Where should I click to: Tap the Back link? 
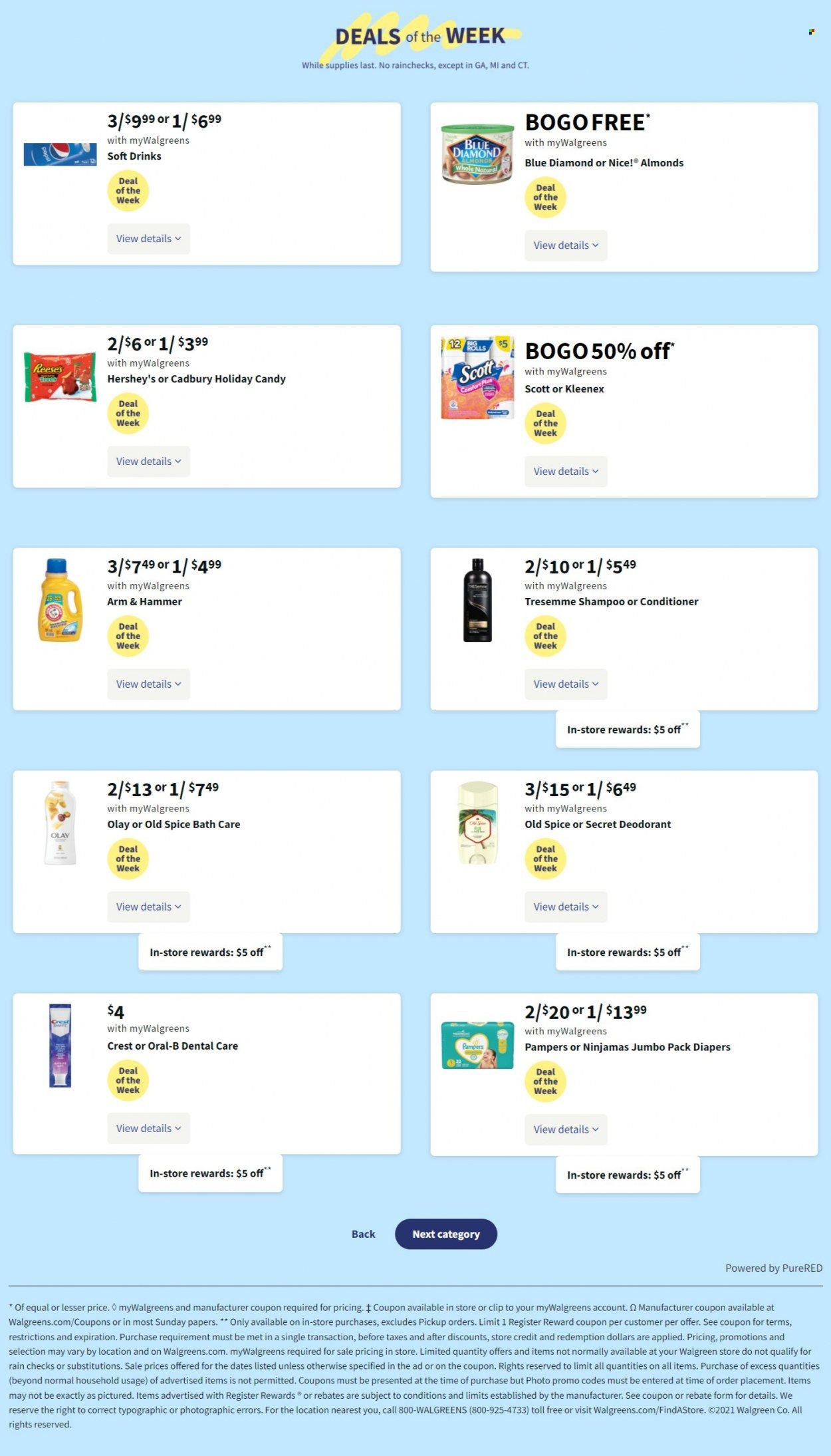363,1235
